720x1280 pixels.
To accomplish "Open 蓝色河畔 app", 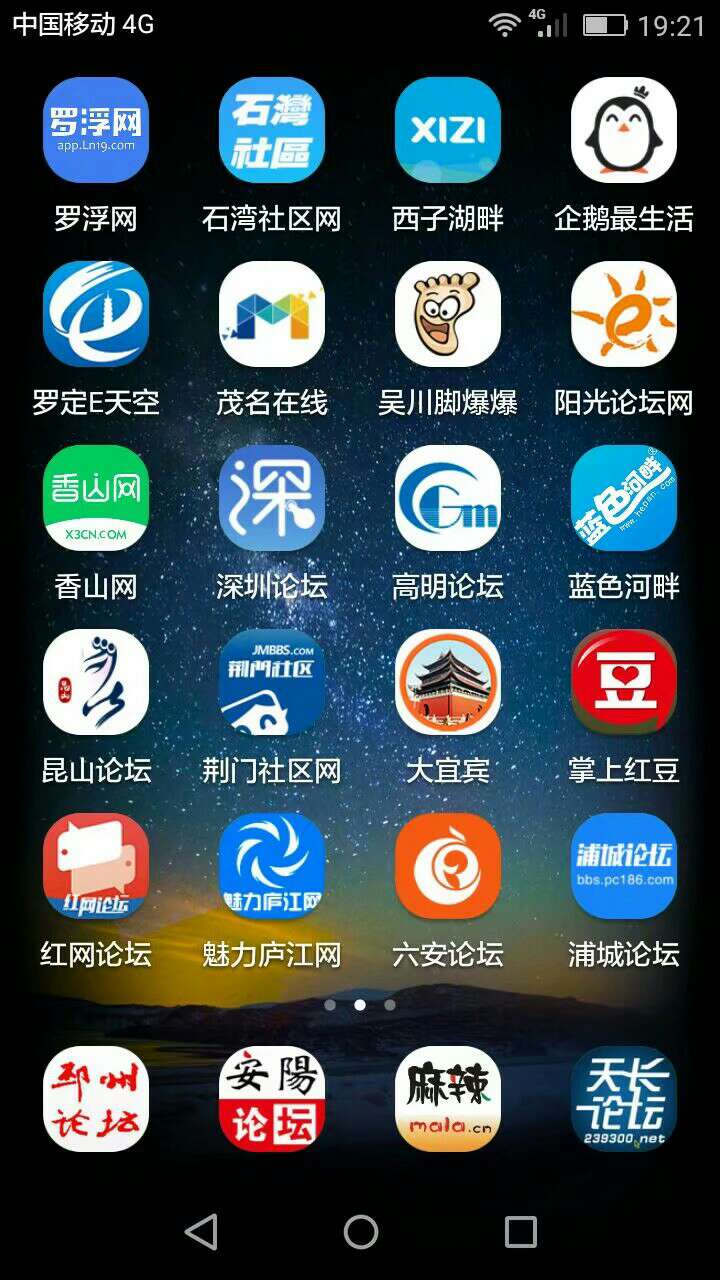I will coord(624,498).
